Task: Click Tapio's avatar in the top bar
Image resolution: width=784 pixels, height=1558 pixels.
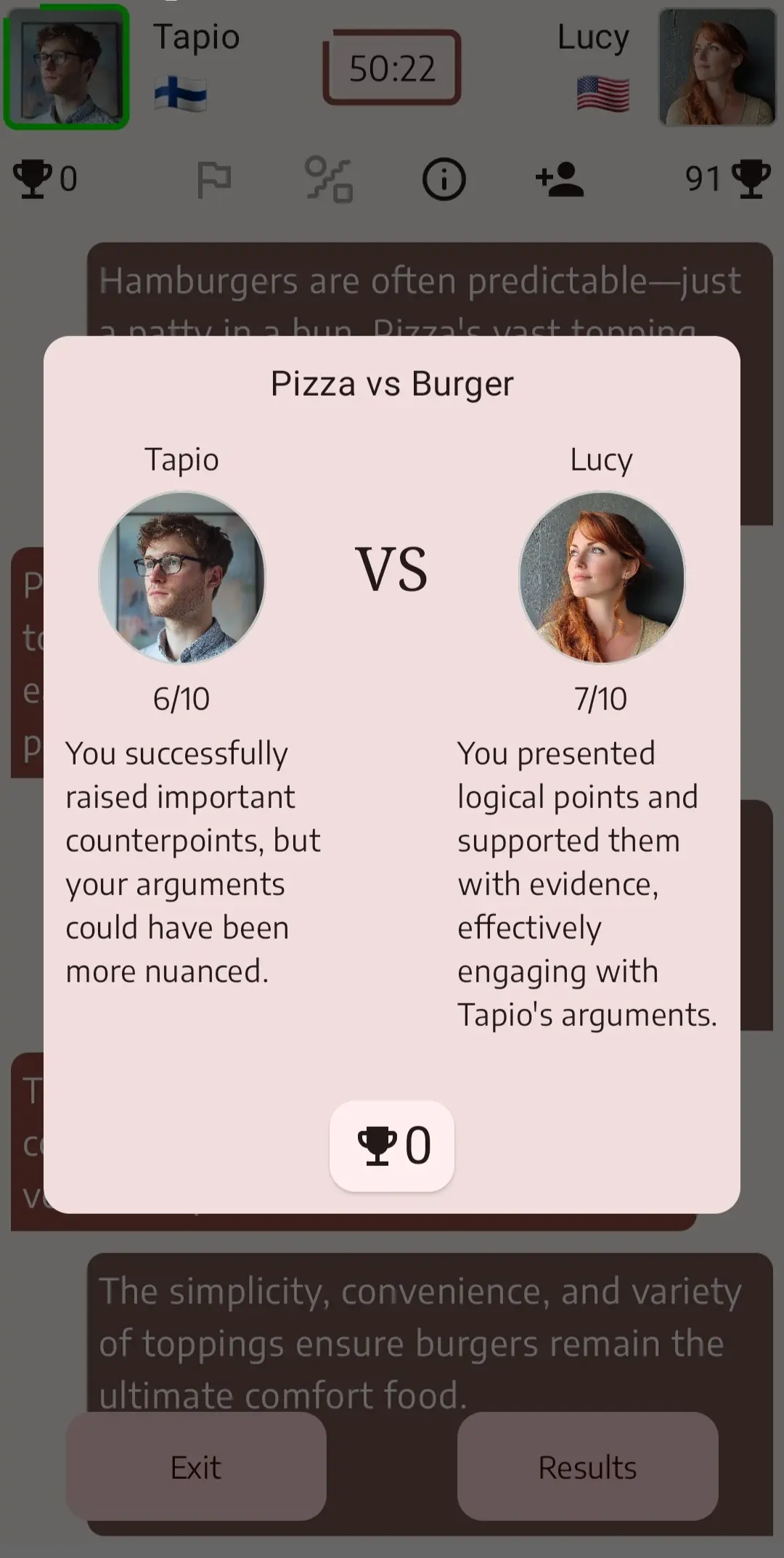Action: point(67,67)
